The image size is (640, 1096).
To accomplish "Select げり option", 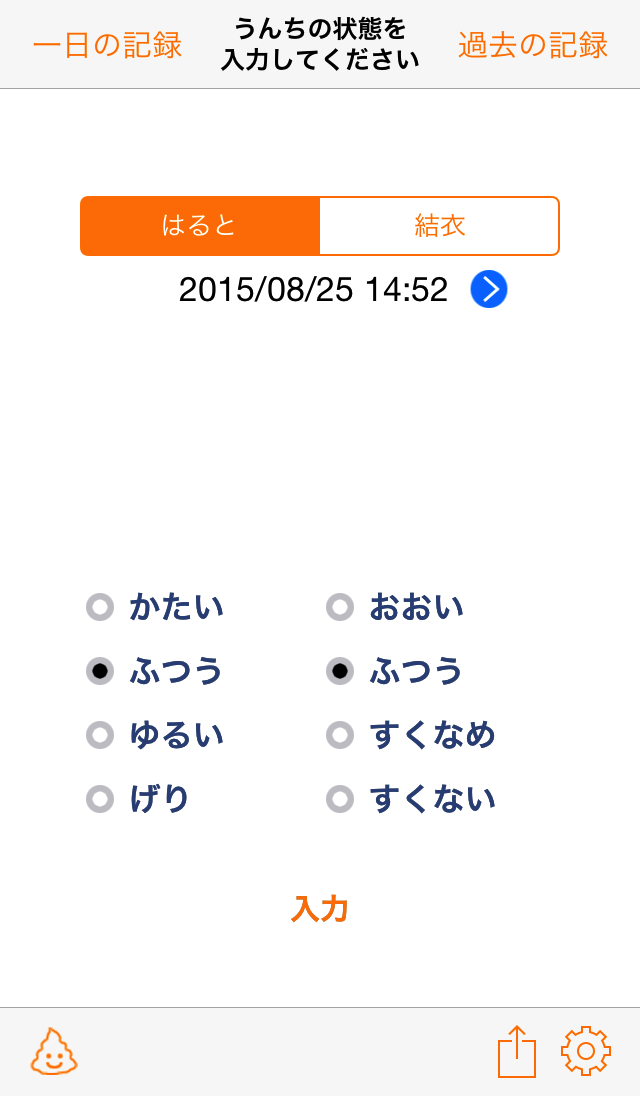I will [138, 799].
